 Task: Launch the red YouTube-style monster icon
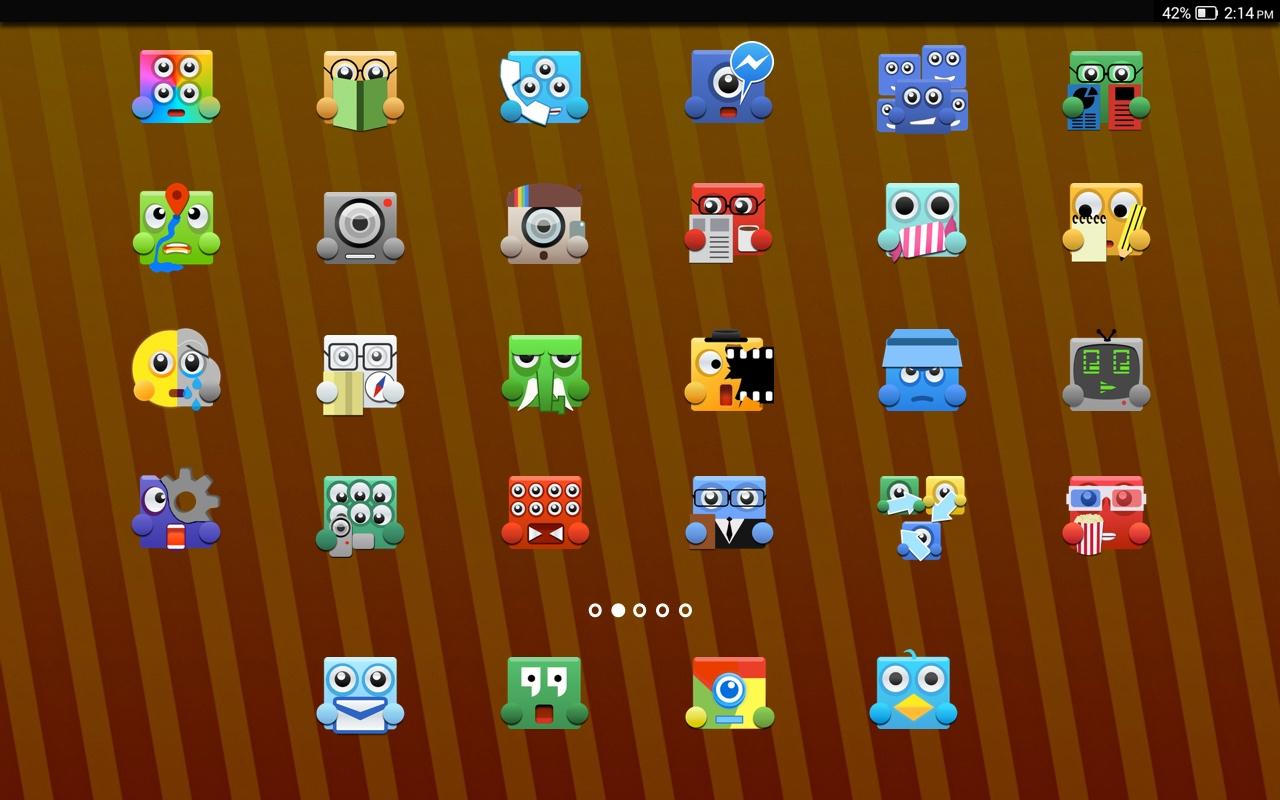pyautogui.click(x=544, y=512)
